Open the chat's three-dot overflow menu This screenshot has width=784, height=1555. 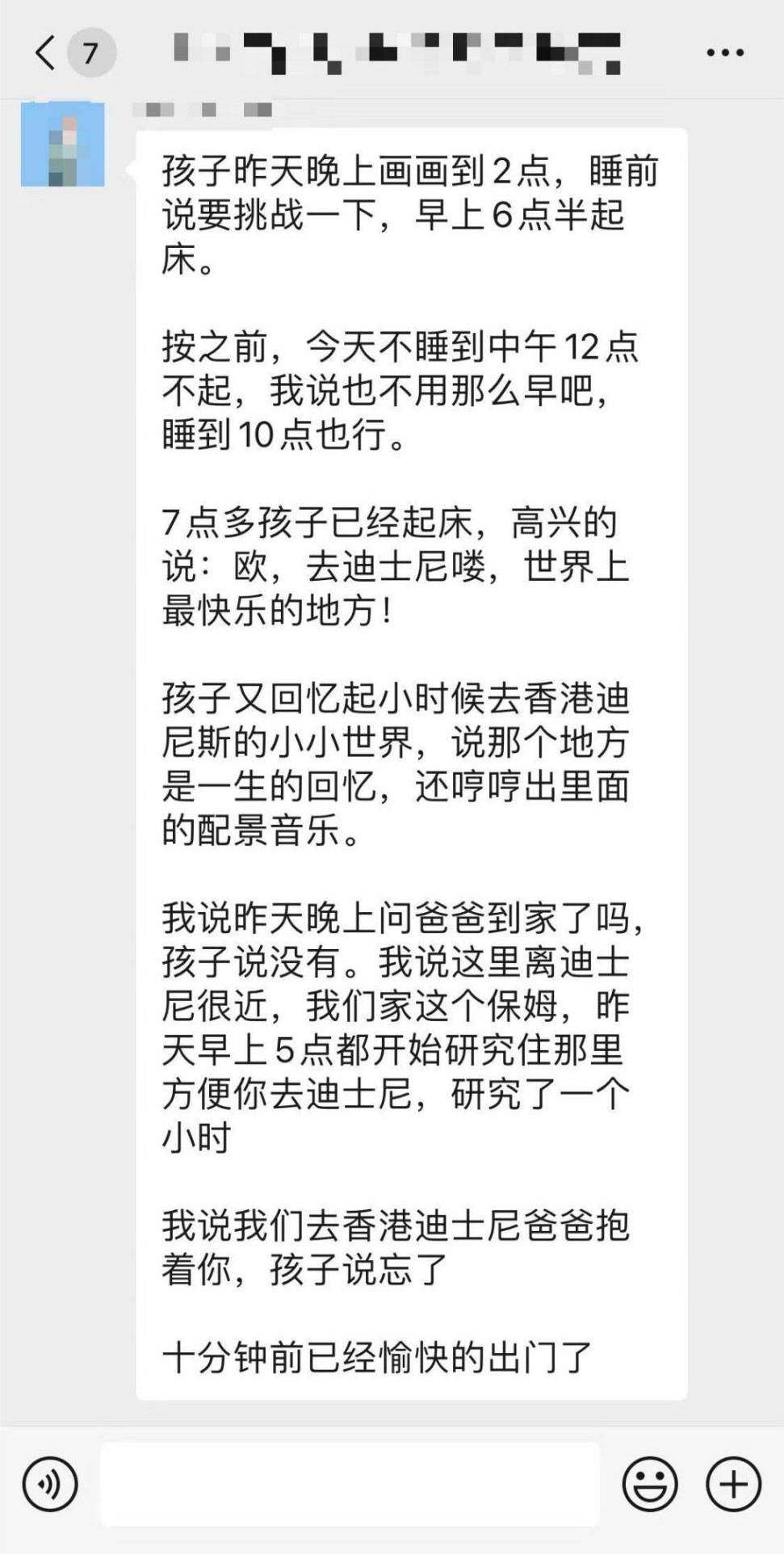tap(724, 53)
